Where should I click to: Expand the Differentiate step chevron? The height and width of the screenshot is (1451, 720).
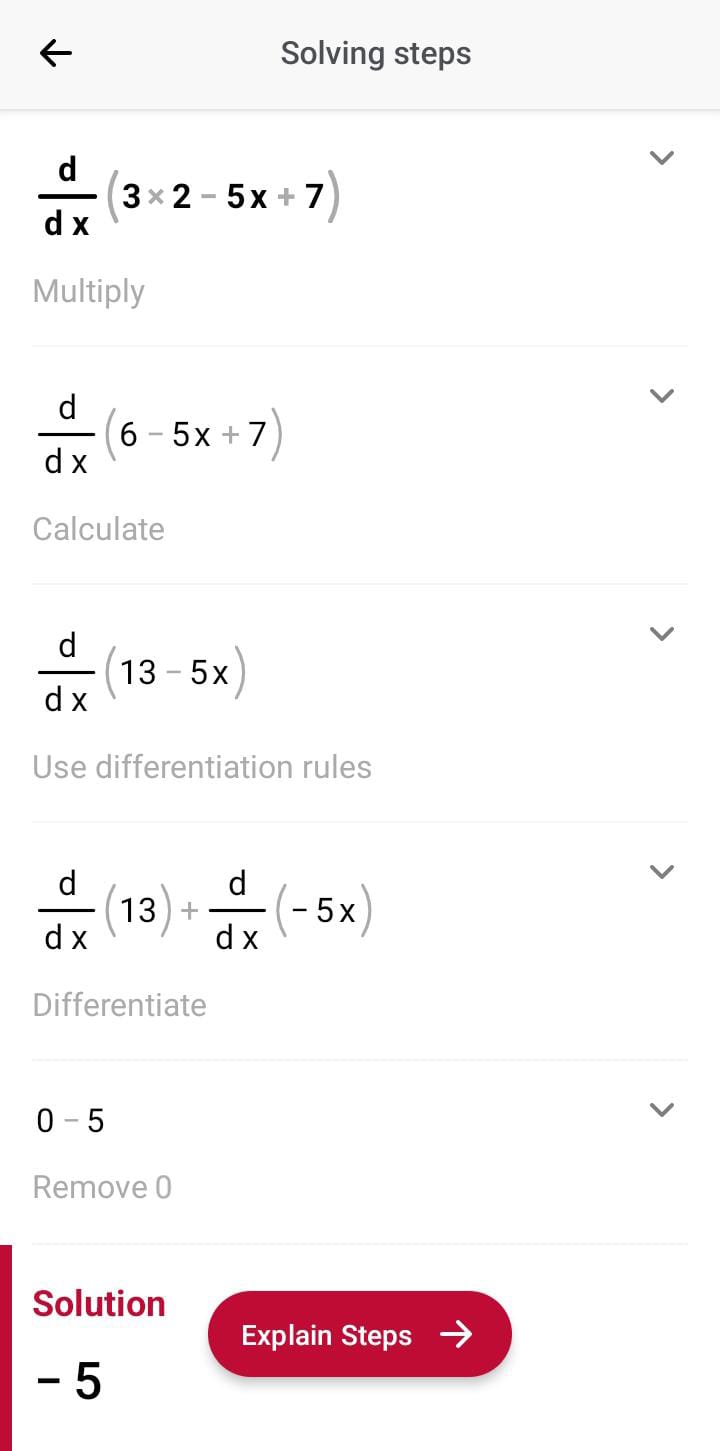tap(661, 872)
